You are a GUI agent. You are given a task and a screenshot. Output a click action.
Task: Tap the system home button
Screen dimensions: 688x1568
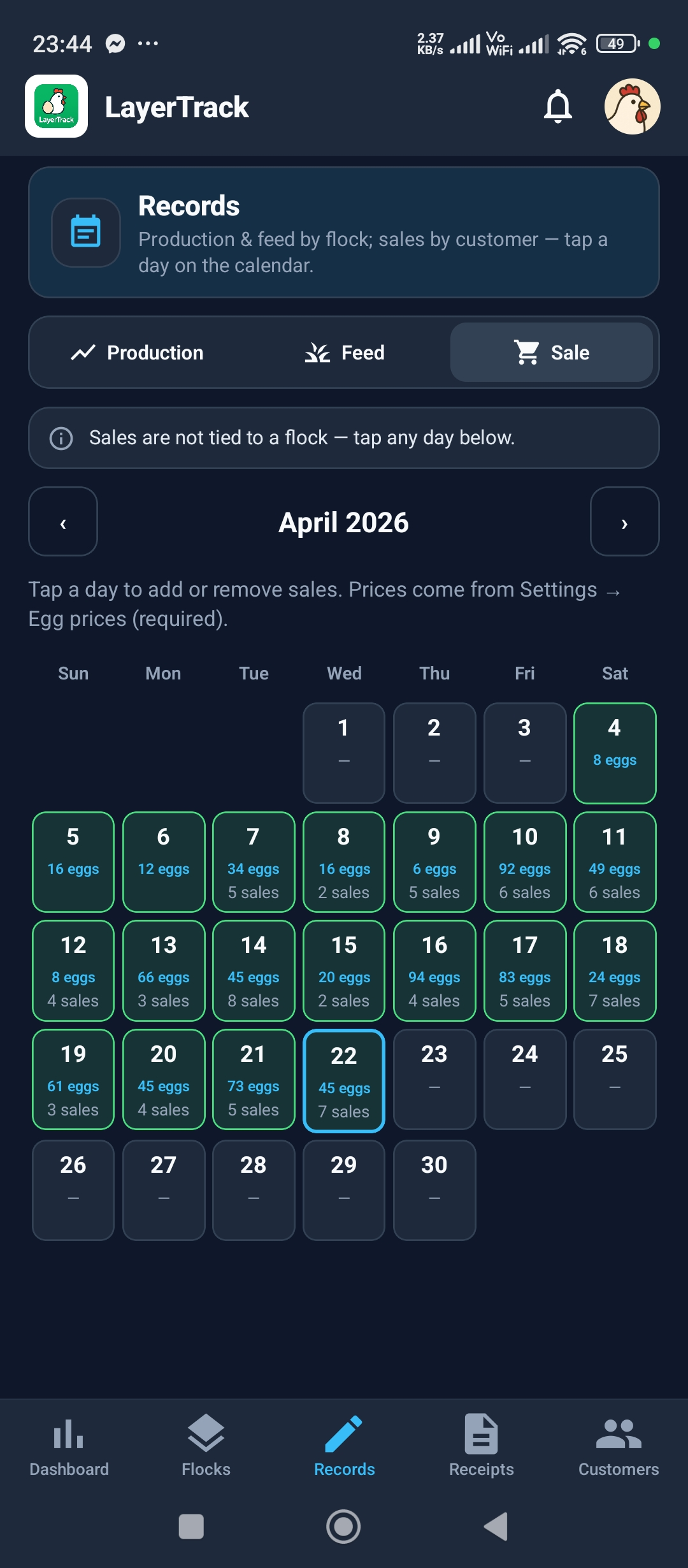tap(343, 1527)
